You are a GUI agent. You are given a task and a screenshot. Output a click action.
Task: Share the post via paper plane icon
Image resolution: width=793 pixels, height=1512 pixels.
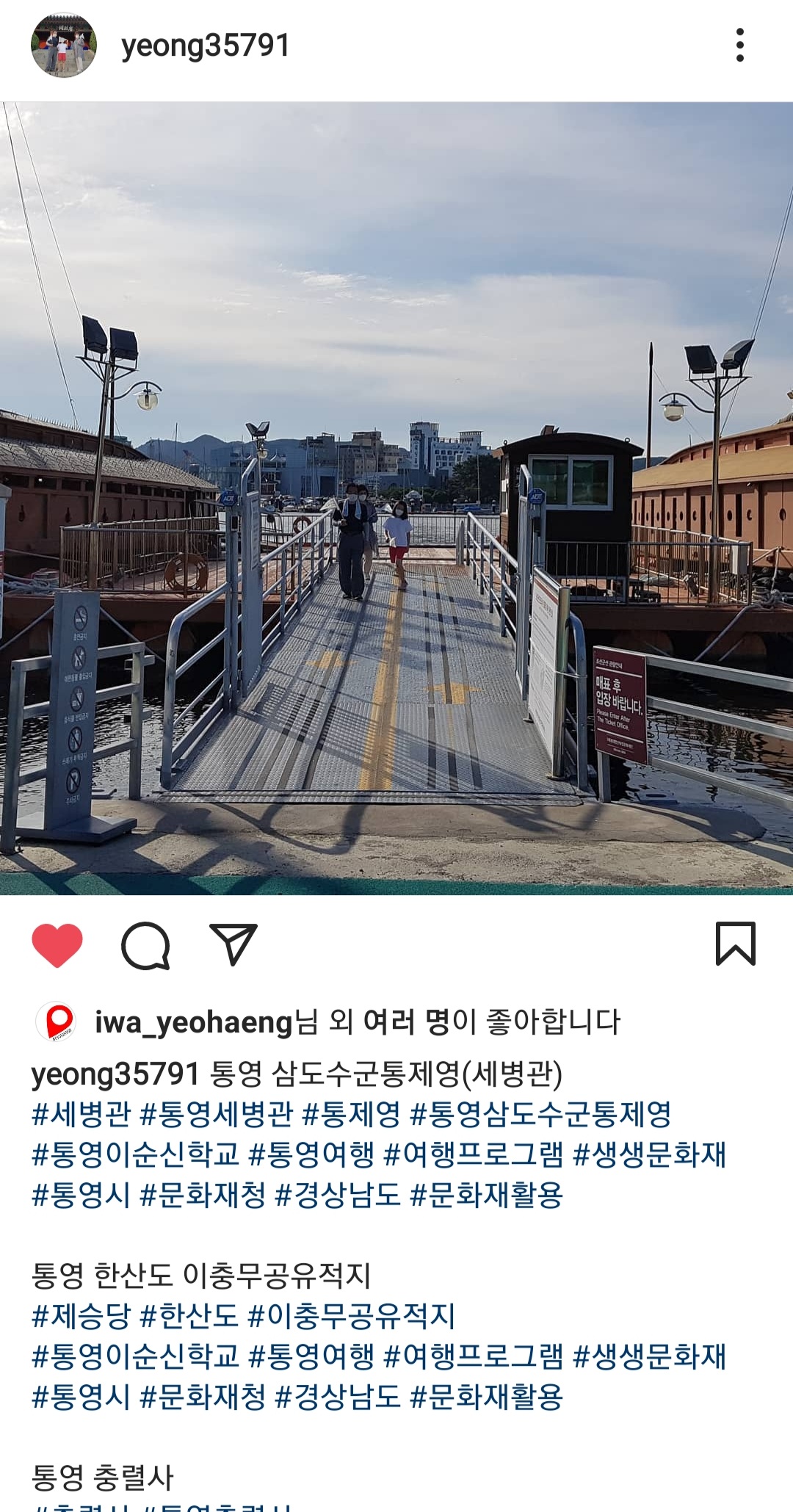coord(233,944)
